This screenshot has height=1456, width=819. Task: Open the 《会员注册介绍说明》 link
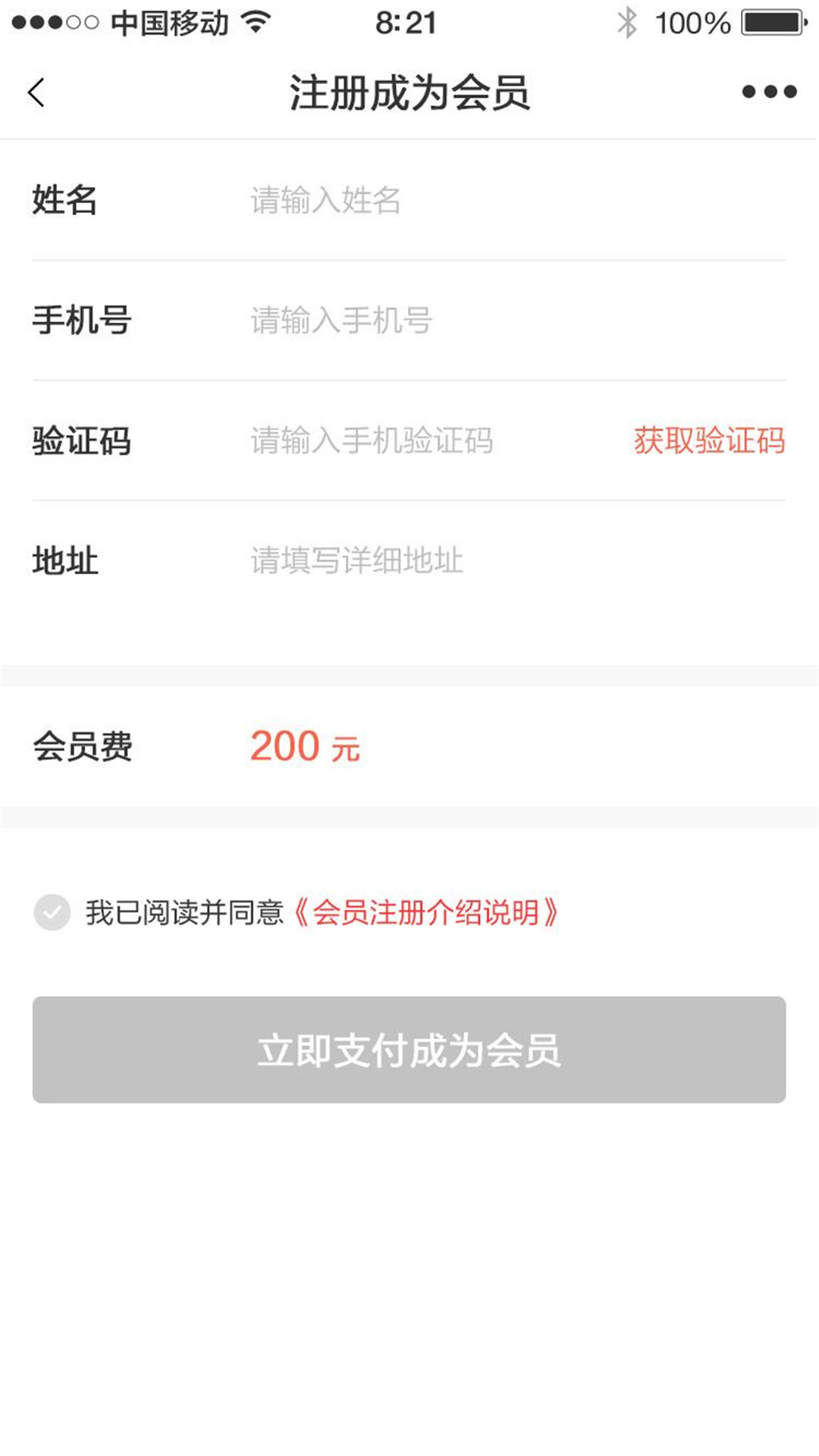click(425, 912)
